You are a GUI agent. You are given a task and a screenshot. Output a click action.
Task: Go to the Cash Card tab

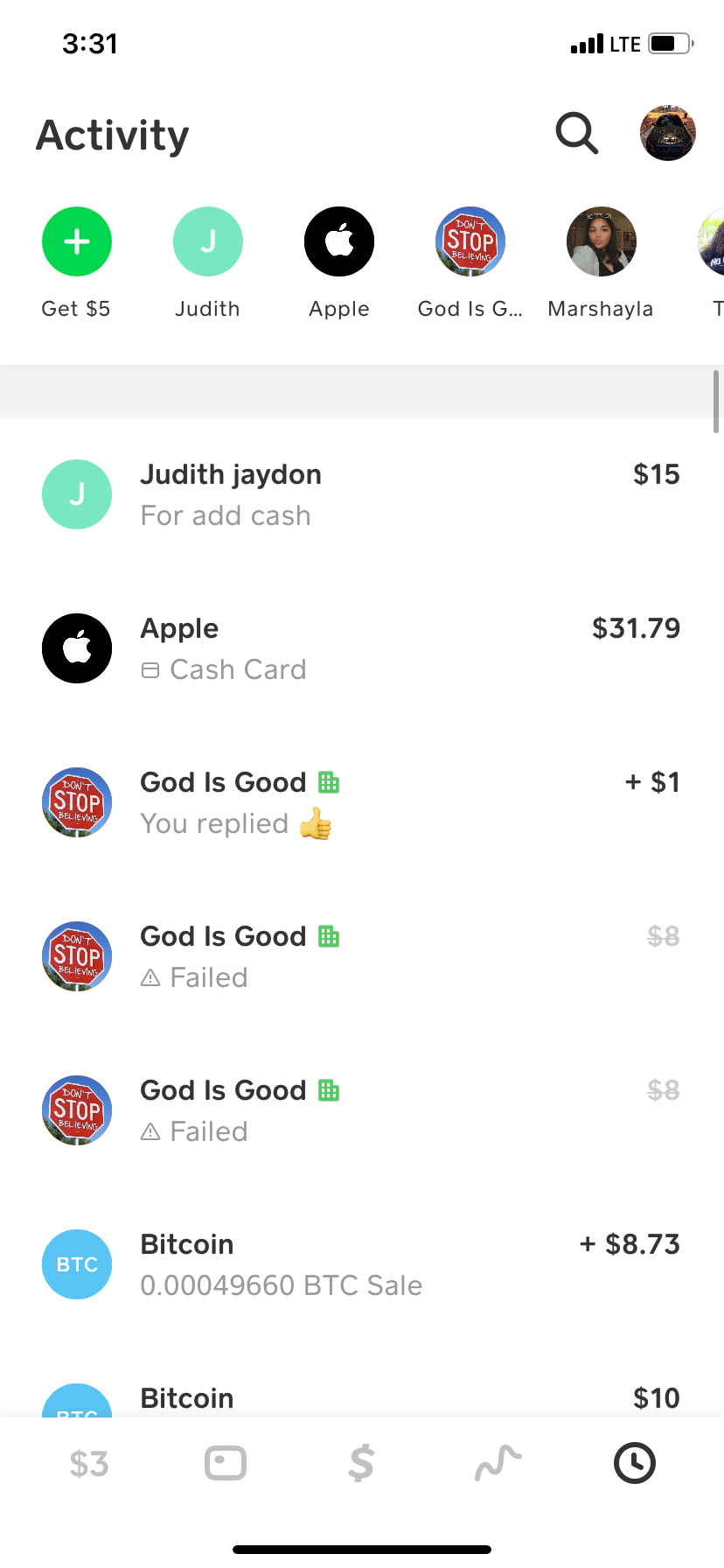click(x=226, y=1463)
